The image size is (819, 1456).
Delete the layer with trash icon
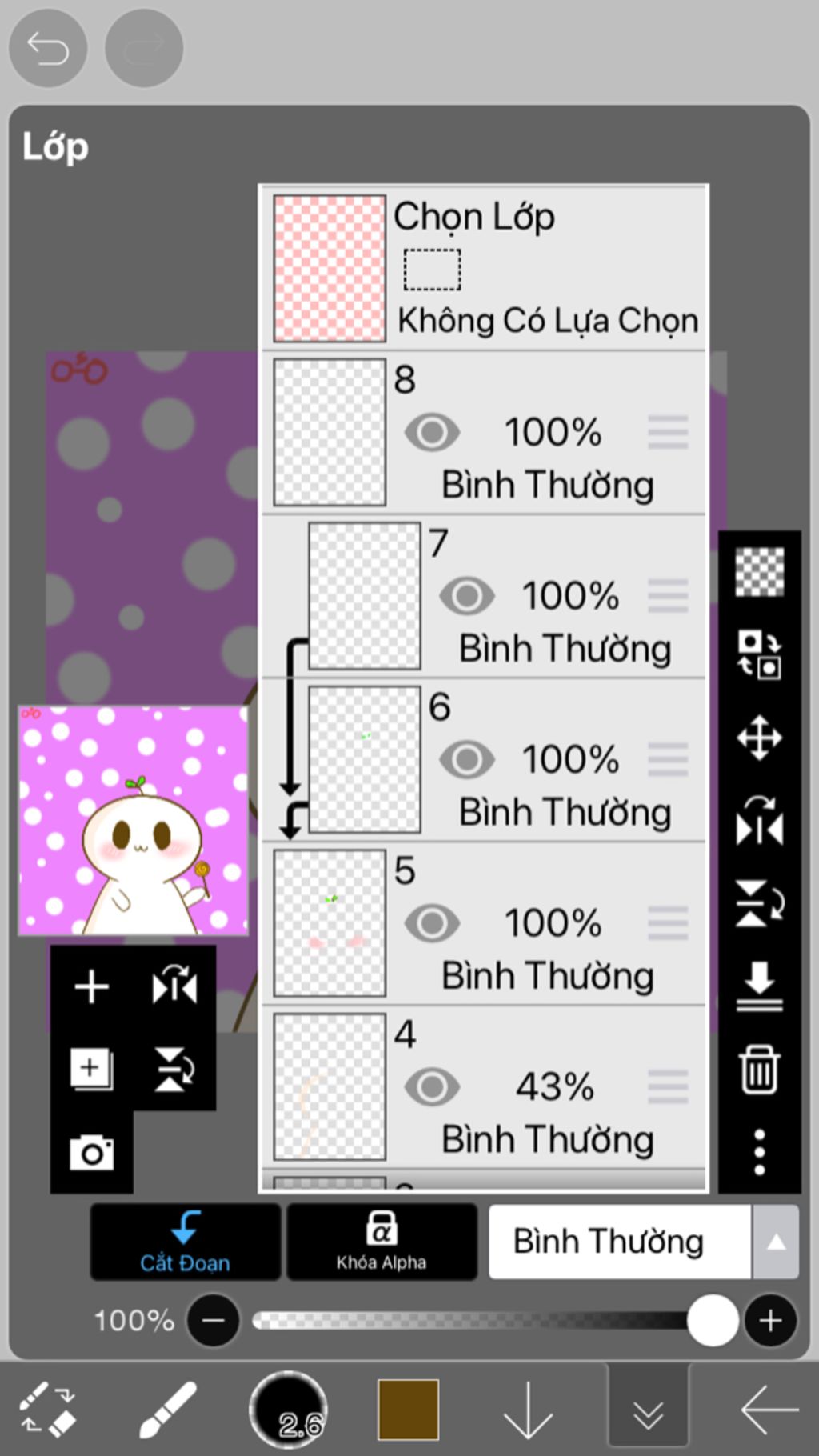759,1069
